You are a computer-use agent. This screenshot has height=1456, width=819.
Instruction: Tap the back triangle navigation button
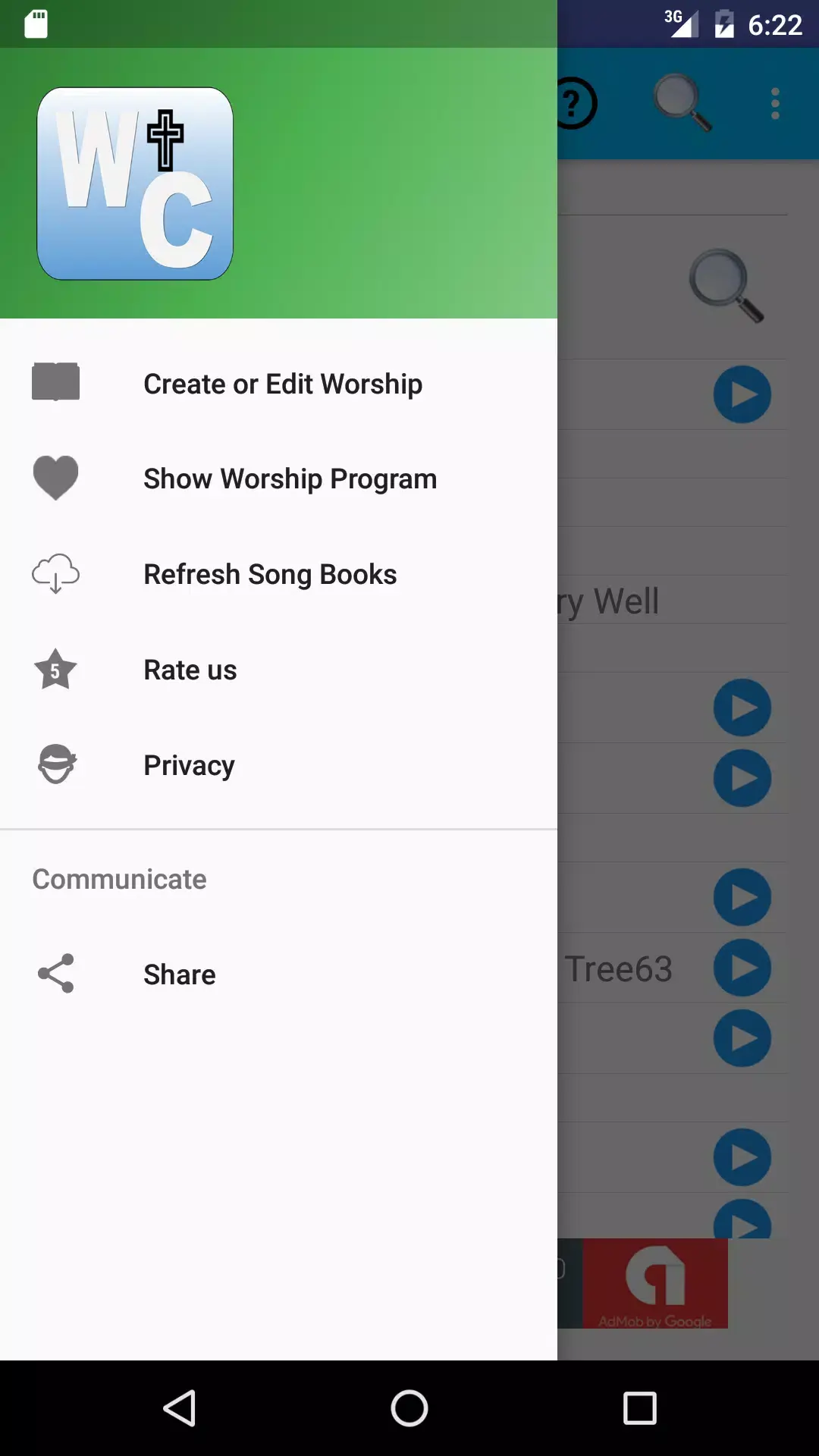180,1409
